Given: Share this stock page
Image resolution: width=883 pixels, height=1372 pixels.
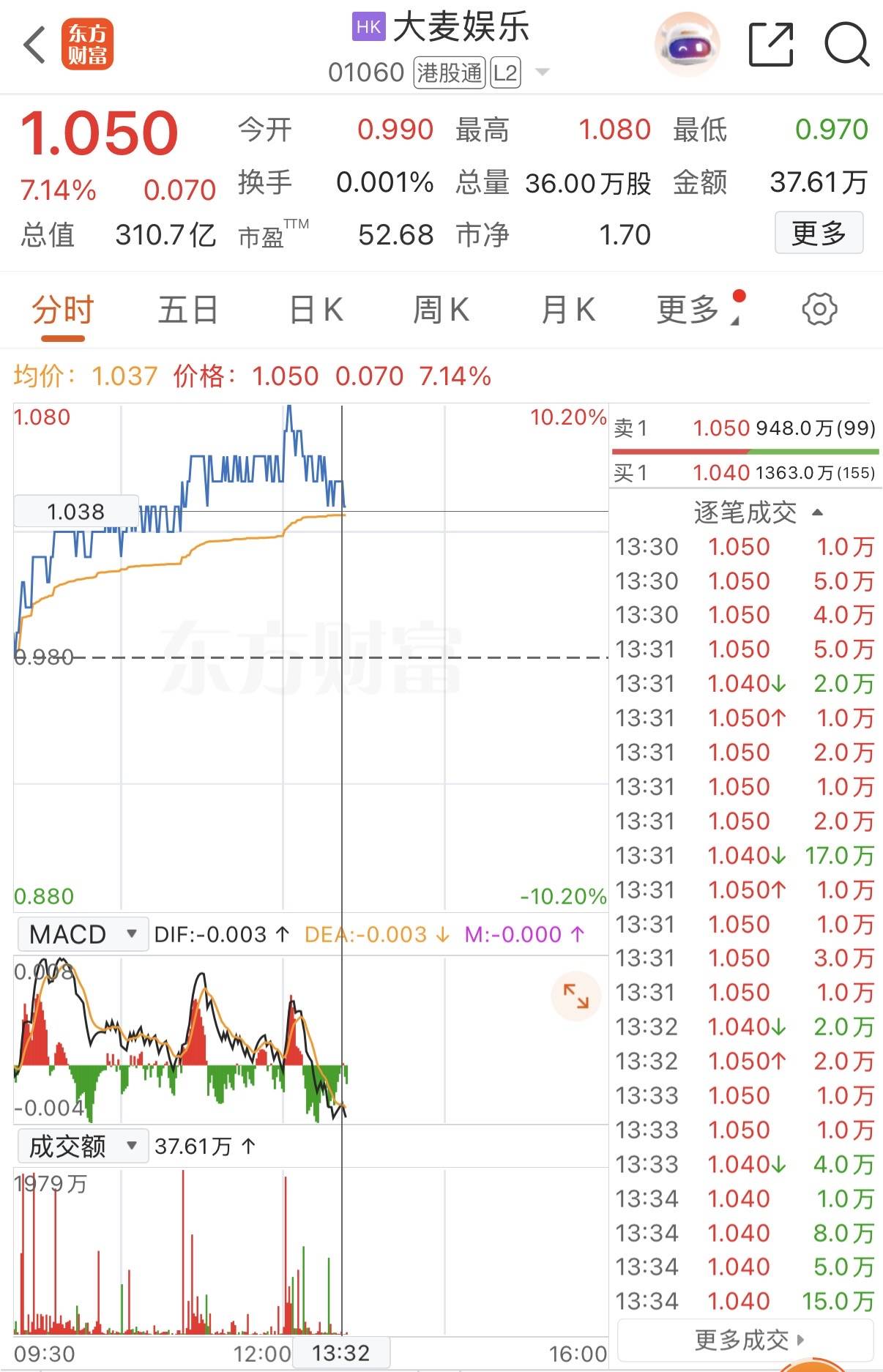Looking at the screenshot, I should tap(771, 45).
